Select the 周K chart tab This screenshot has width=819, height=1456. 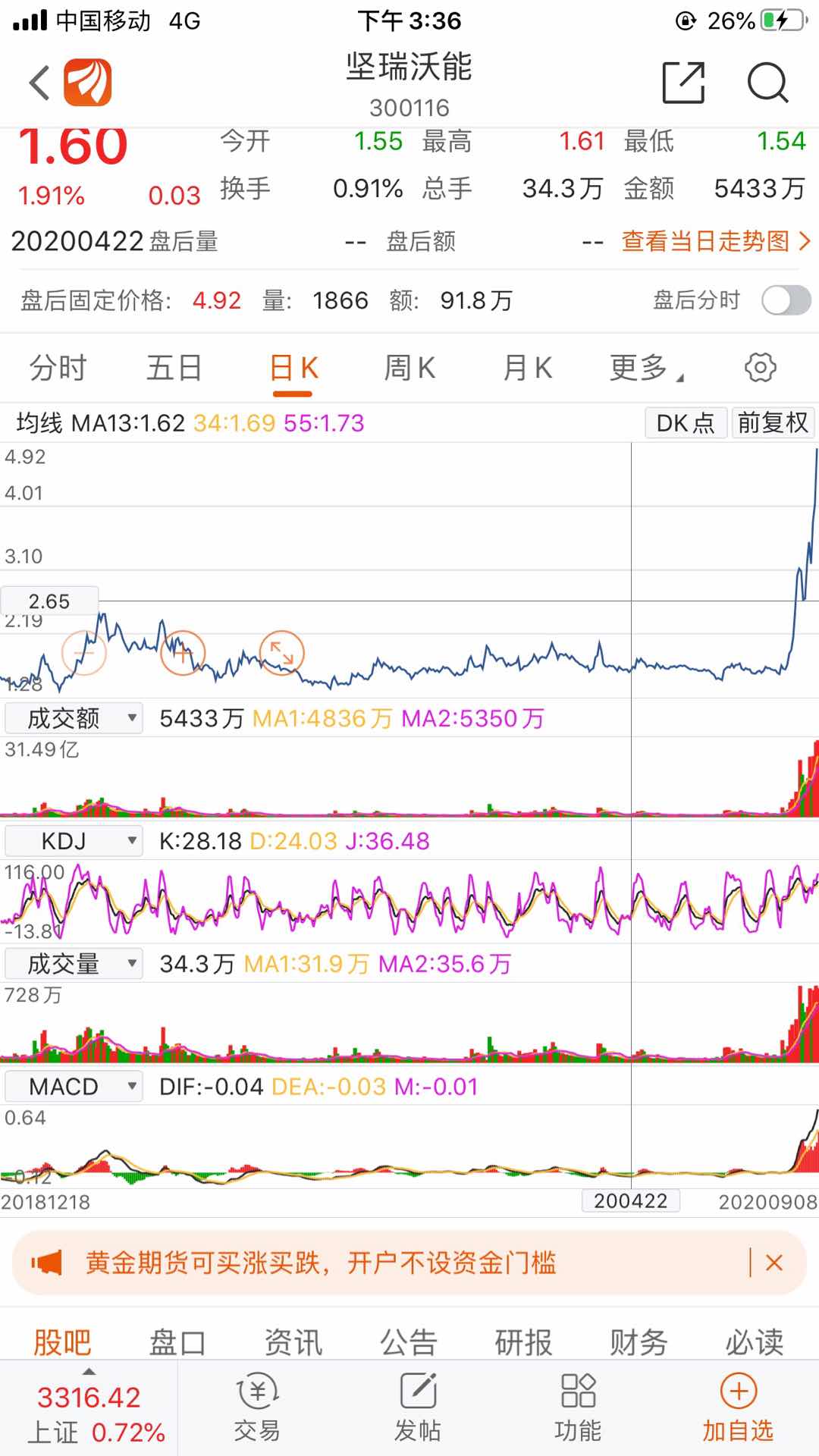[x=409, y=368]
